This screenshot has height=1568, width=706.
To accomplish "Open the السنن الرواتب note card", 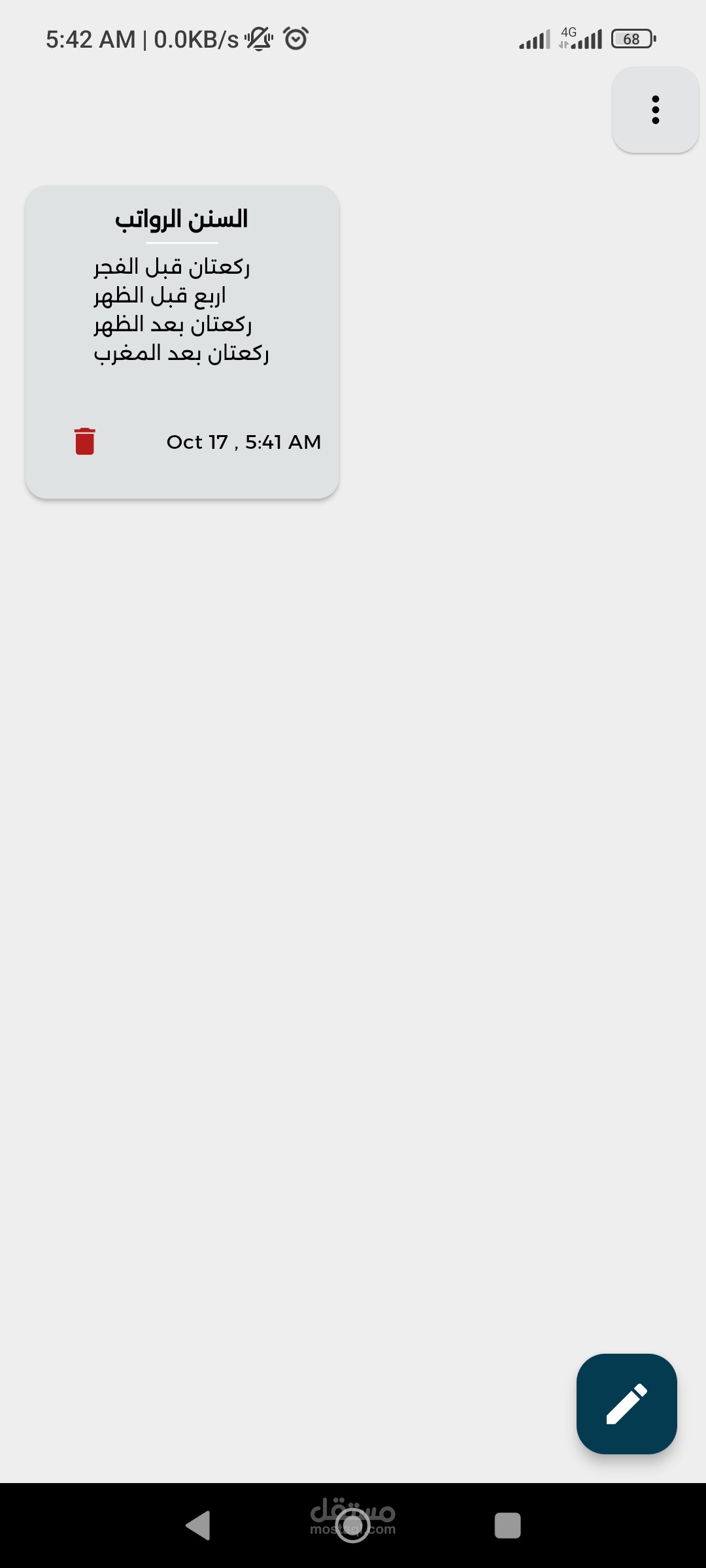I will point(182,342).
